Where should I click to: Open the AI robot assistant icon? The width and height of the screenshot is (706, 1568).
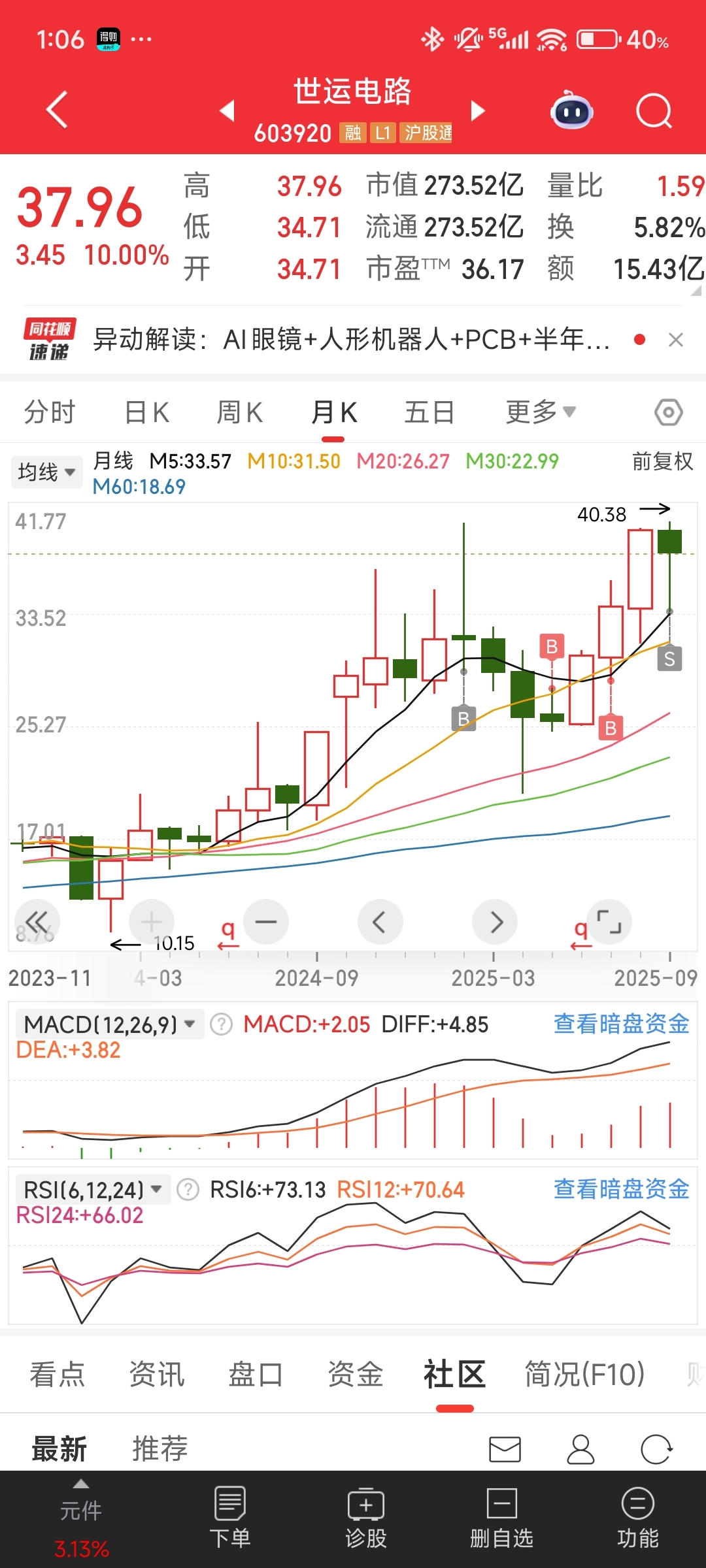click(572, 110)
